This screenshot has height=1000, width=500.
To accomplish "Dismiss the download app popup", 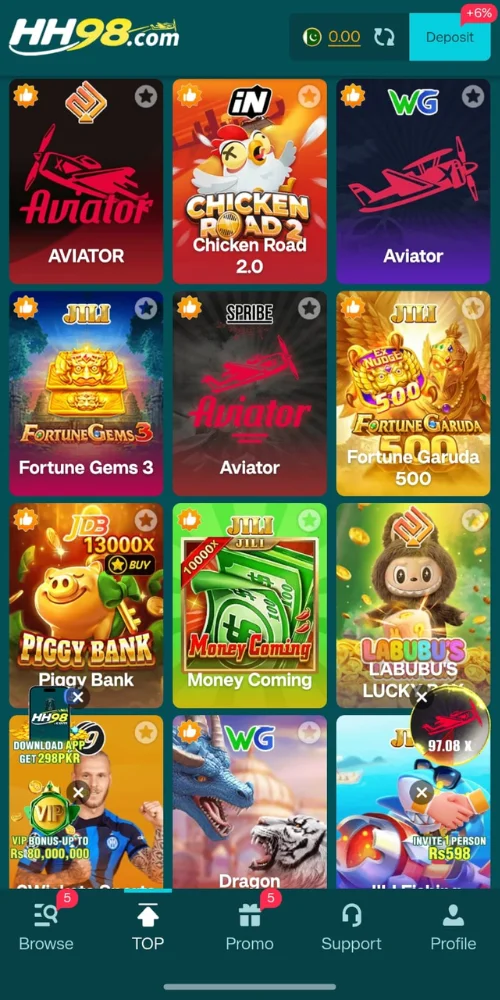I will [78, 697].
